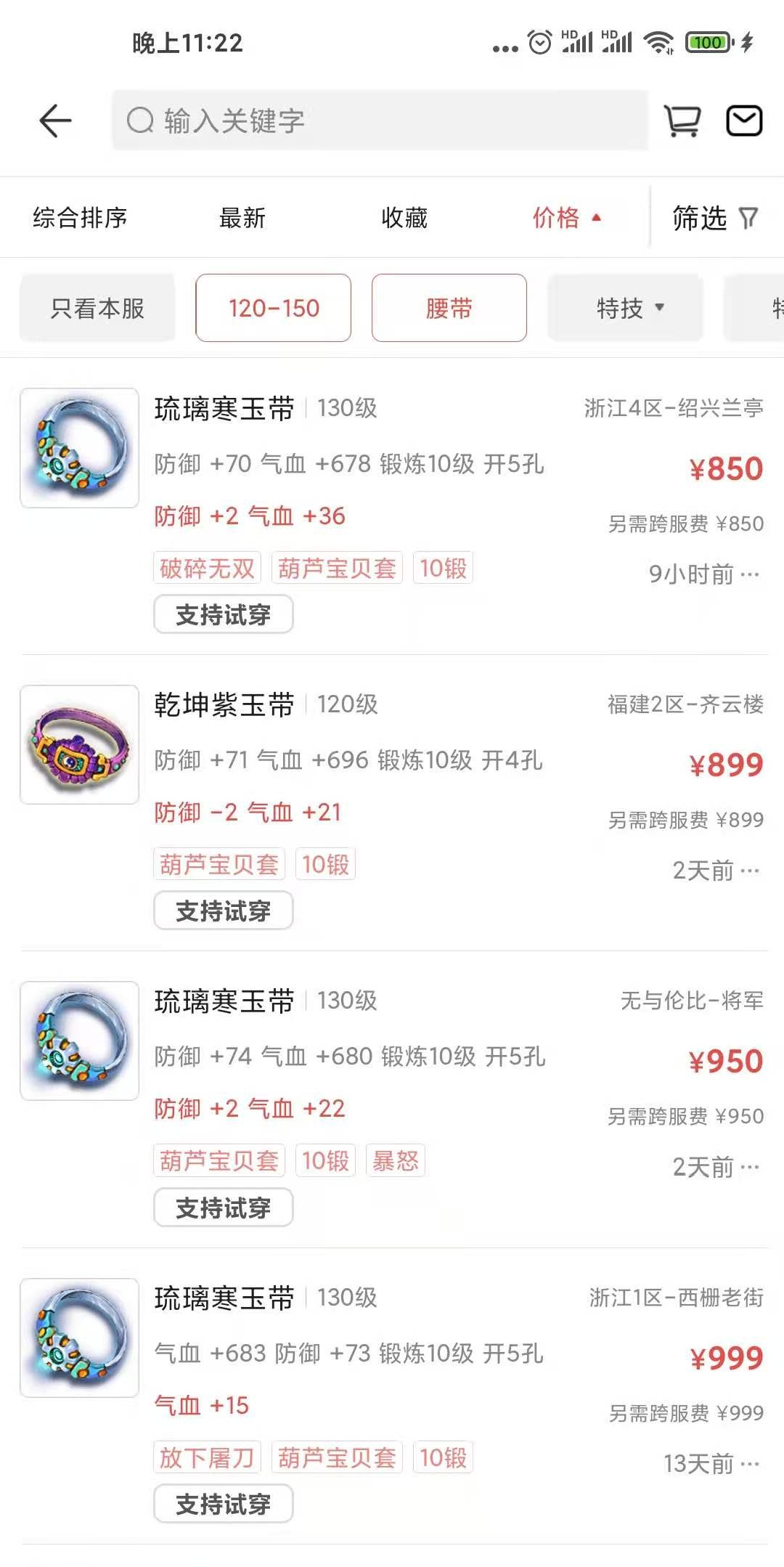Toggle the 只看本服 filter chip
Image resolution: width=784 pixels, height=1567 pixels.
click(97, 308)
